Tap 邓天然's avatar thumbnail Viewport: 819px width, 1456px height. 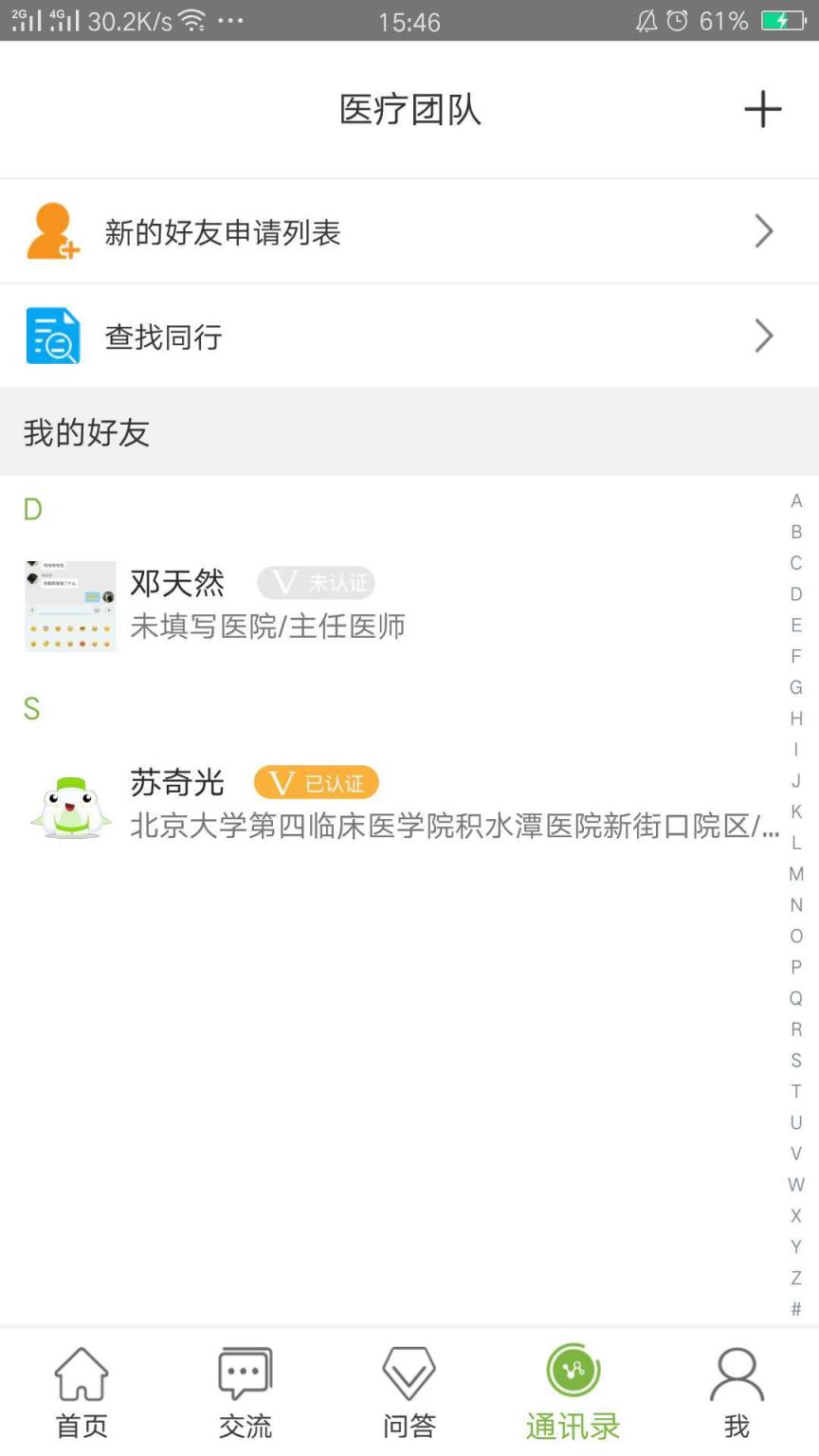pos(69,605)
